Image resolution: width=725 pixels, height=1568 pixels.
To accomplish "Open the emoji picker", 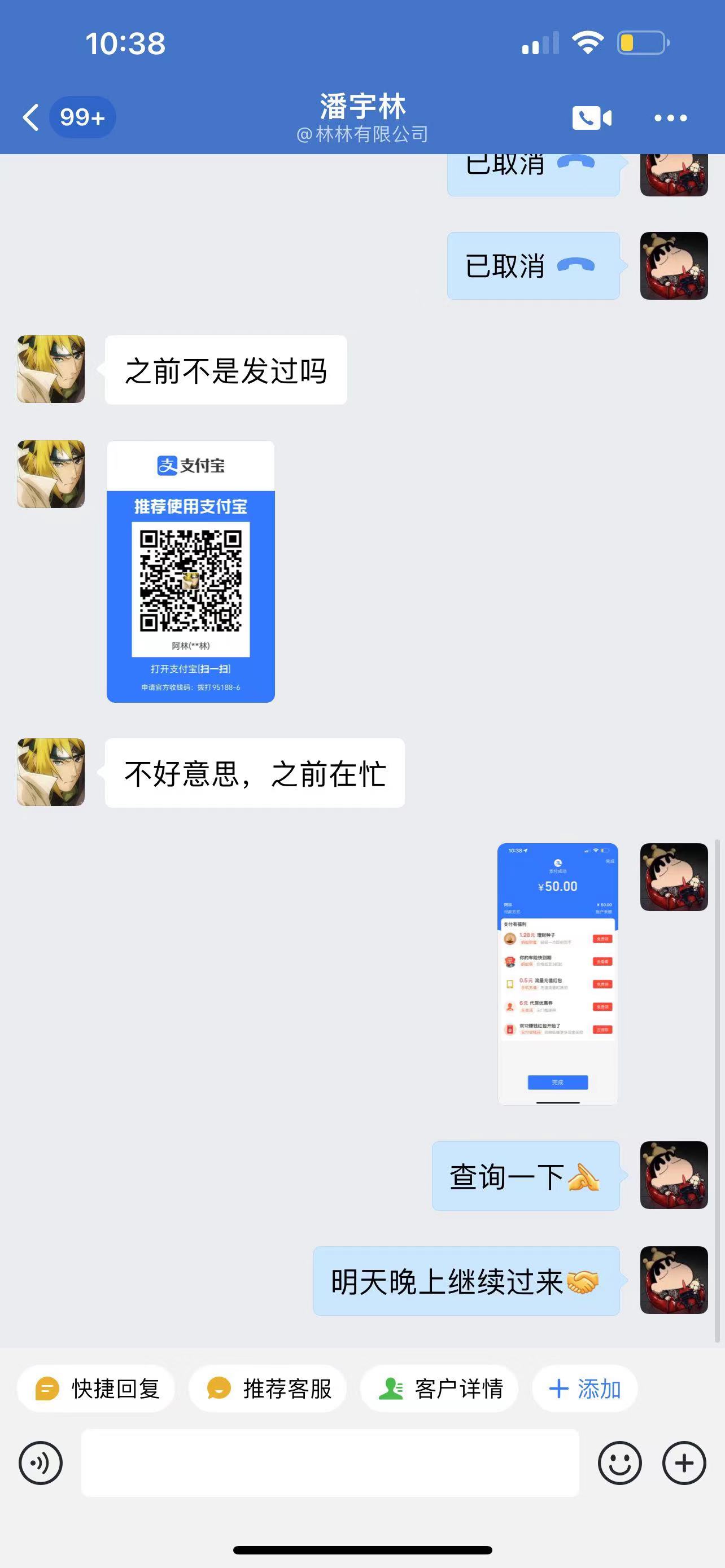I will pyautogui.click(x=619, y=1462).
